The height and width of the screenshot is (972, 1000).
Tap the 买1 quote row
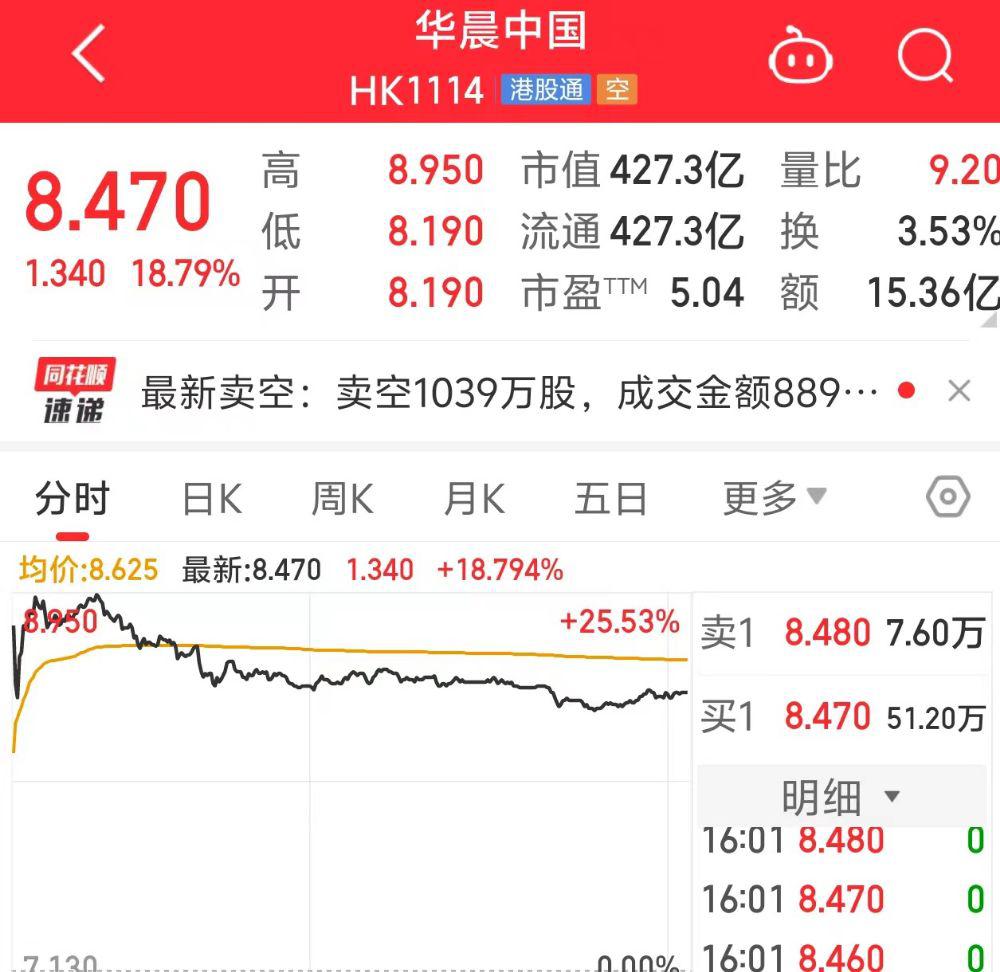842,716
